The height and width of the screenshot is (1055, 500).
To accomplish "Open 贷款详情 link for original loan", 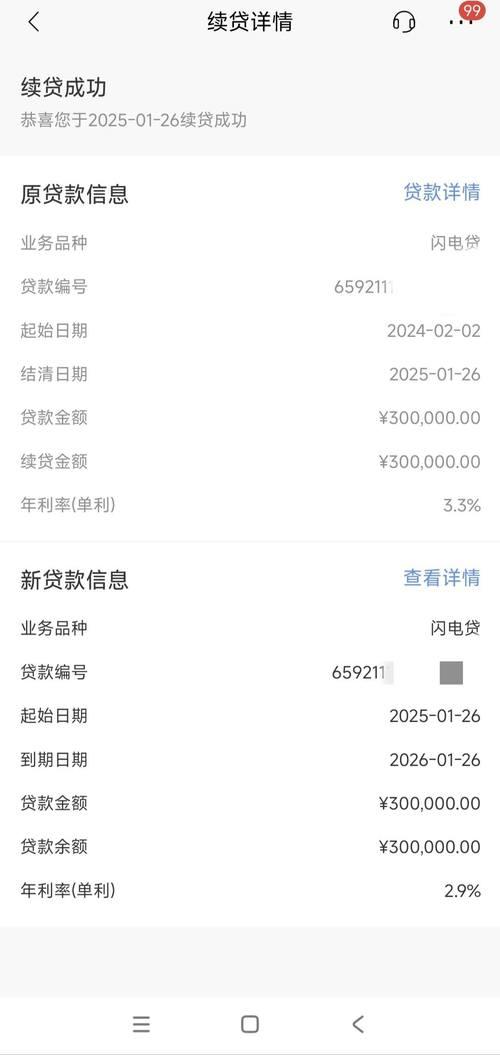I will tap(441, 192).
